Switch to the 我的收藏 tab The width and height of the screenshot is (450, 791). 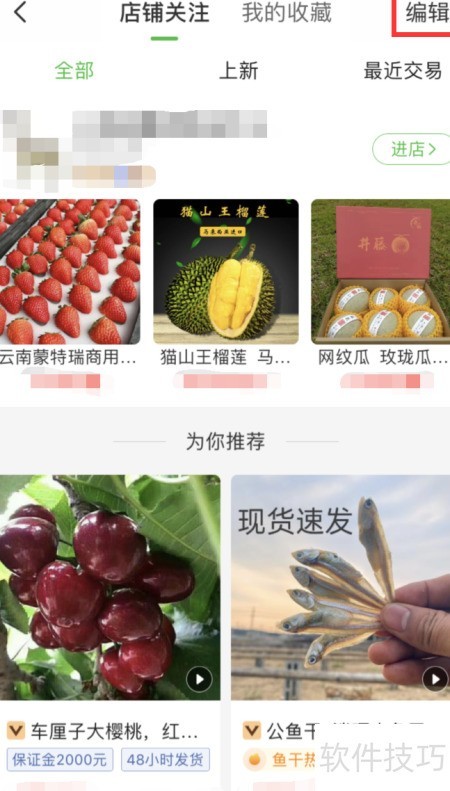coord(287,13)
